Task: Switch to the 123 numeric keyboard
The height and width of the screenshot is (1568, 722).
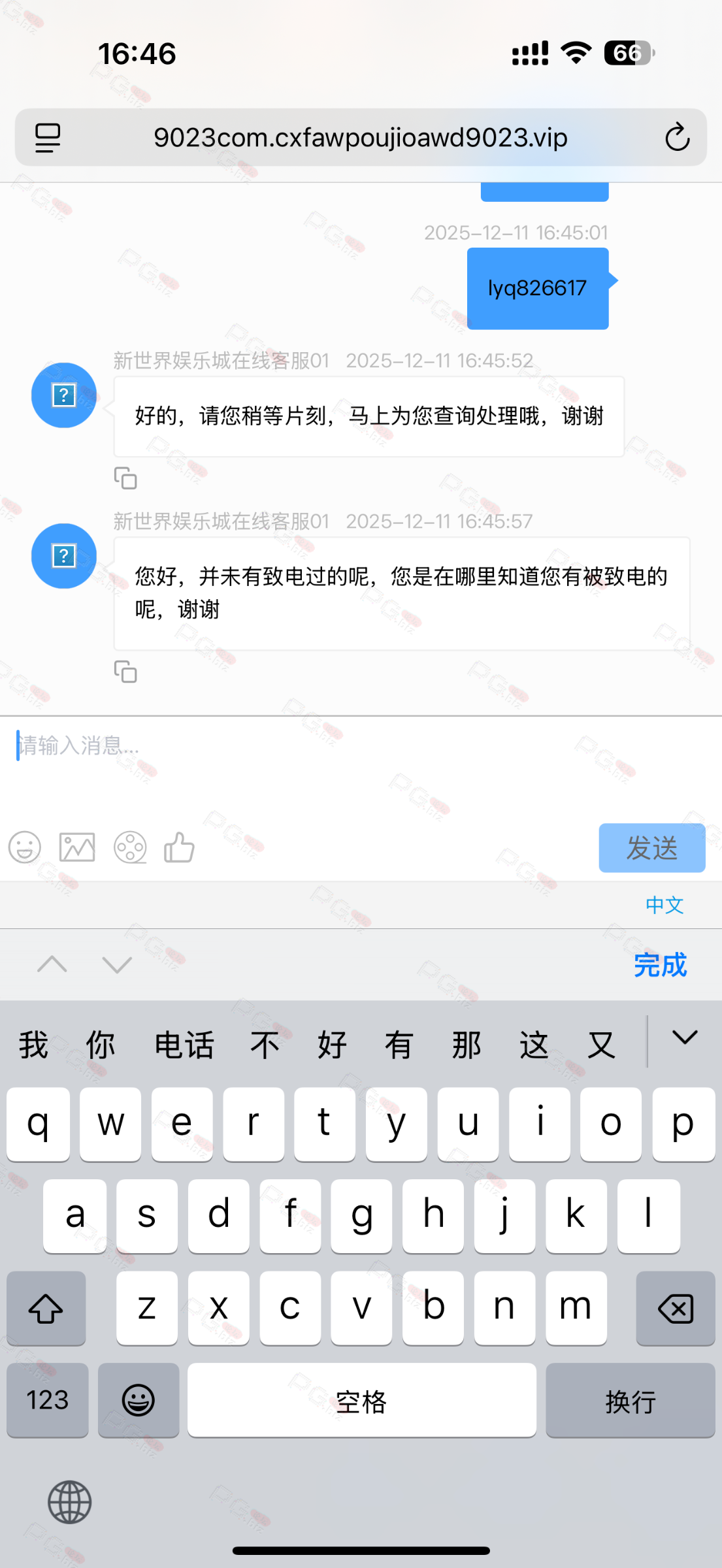Action: coord(48,1400)
